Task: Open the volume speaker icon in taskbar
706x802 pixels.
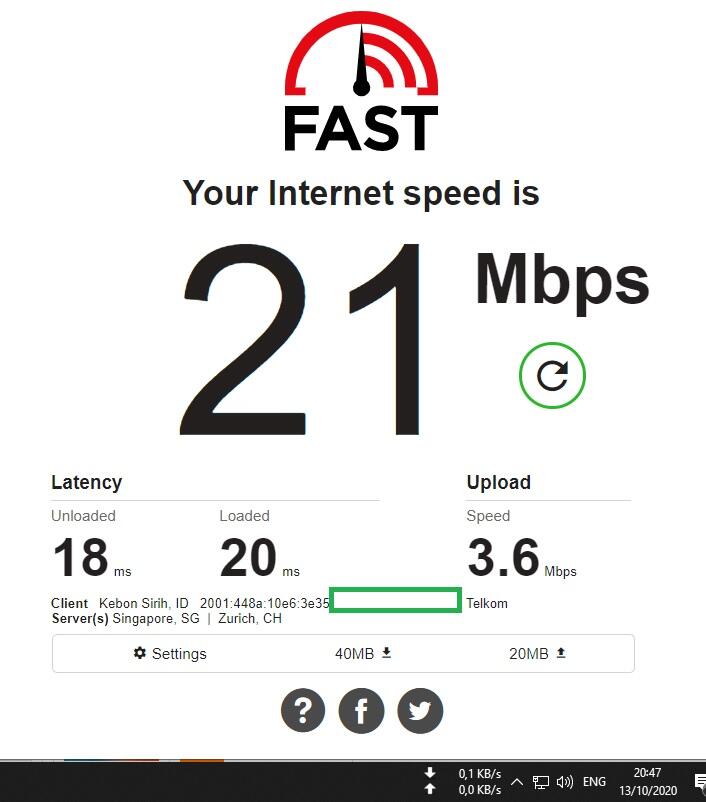Action: pyautogui.click(x=565, y=782)
